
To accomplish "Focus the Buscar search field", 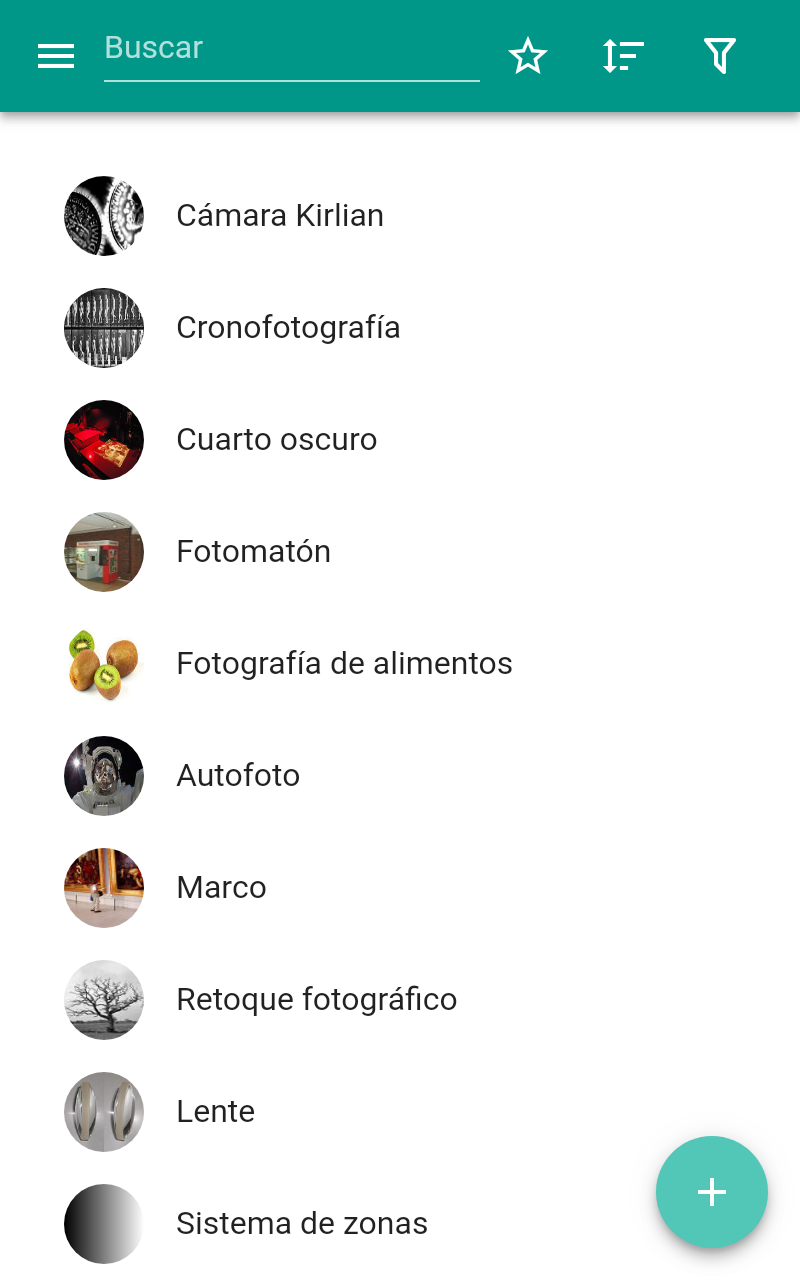I will 291,50.
